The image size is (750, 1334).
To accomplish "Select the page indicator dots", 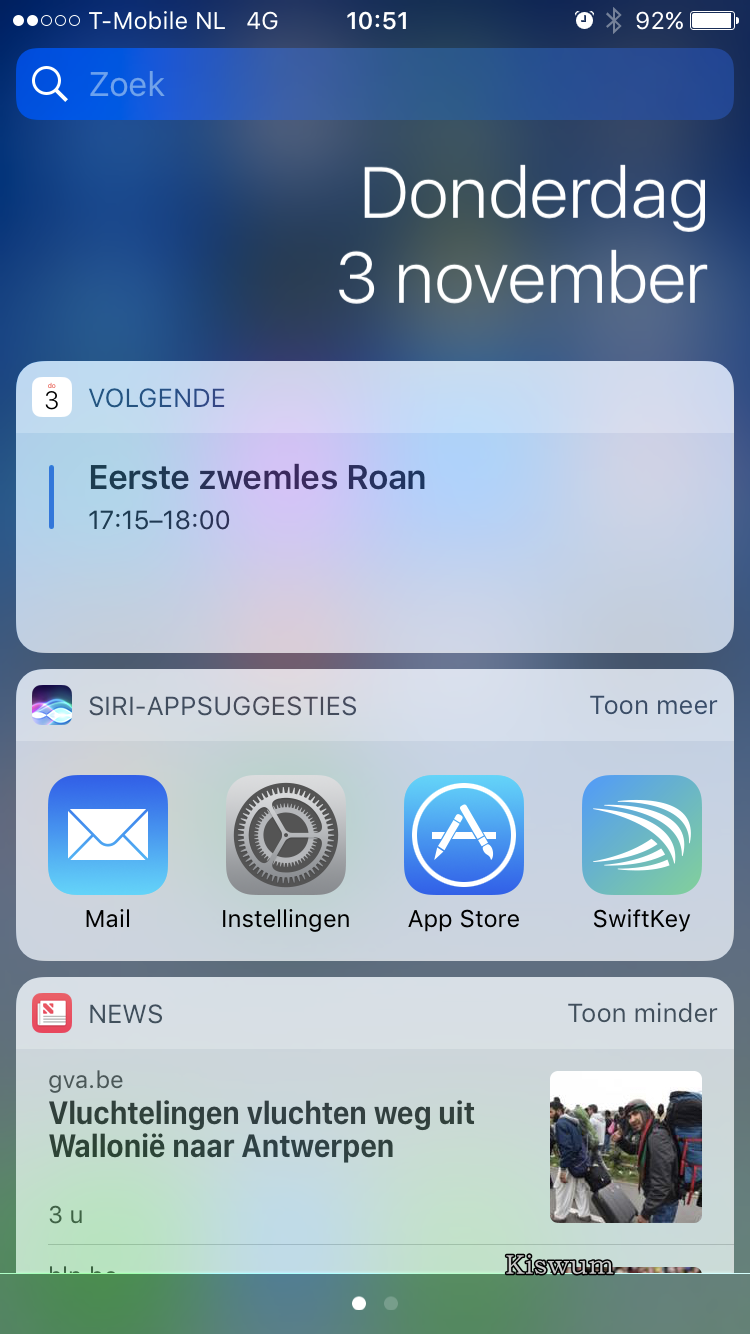I will point(375,1303).
